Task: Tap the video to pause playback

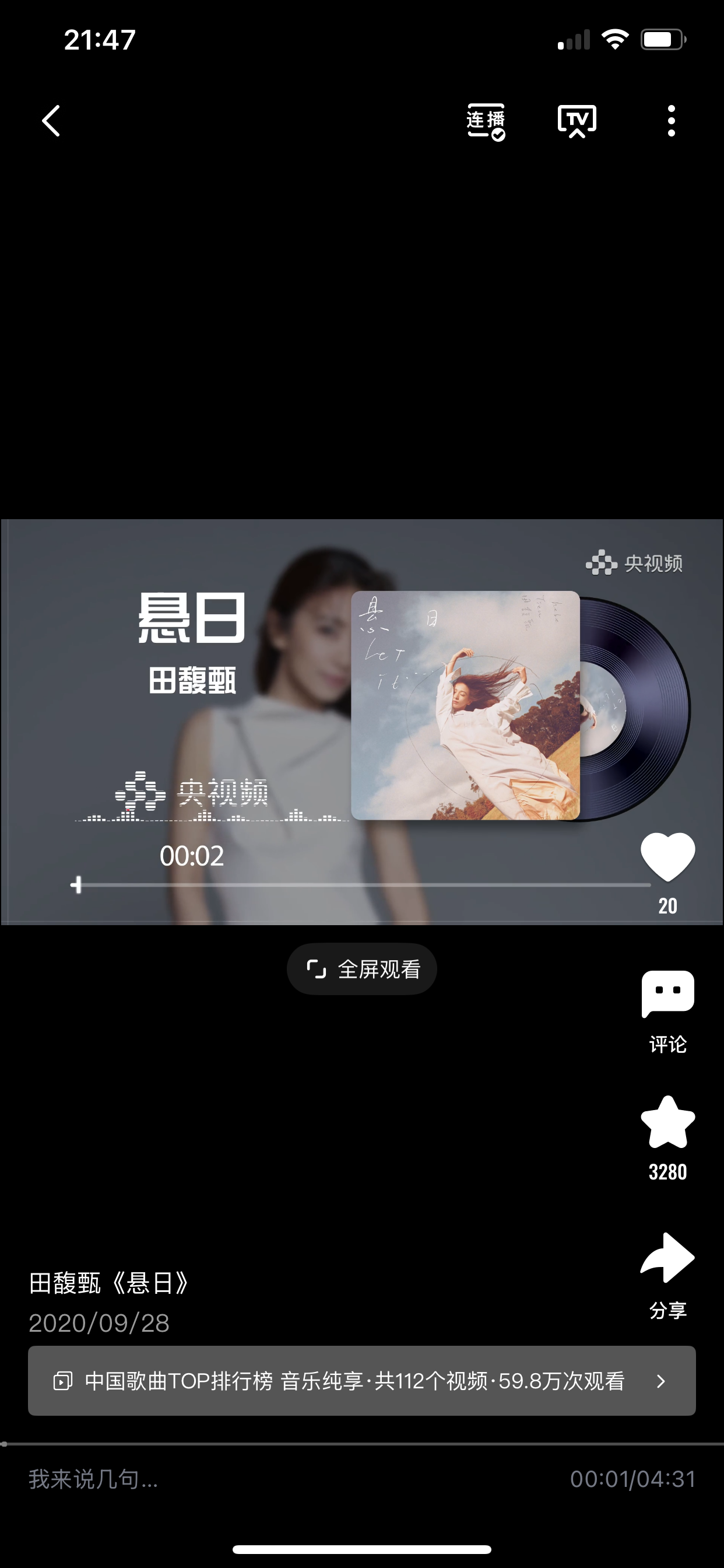Action: point(362,722)
